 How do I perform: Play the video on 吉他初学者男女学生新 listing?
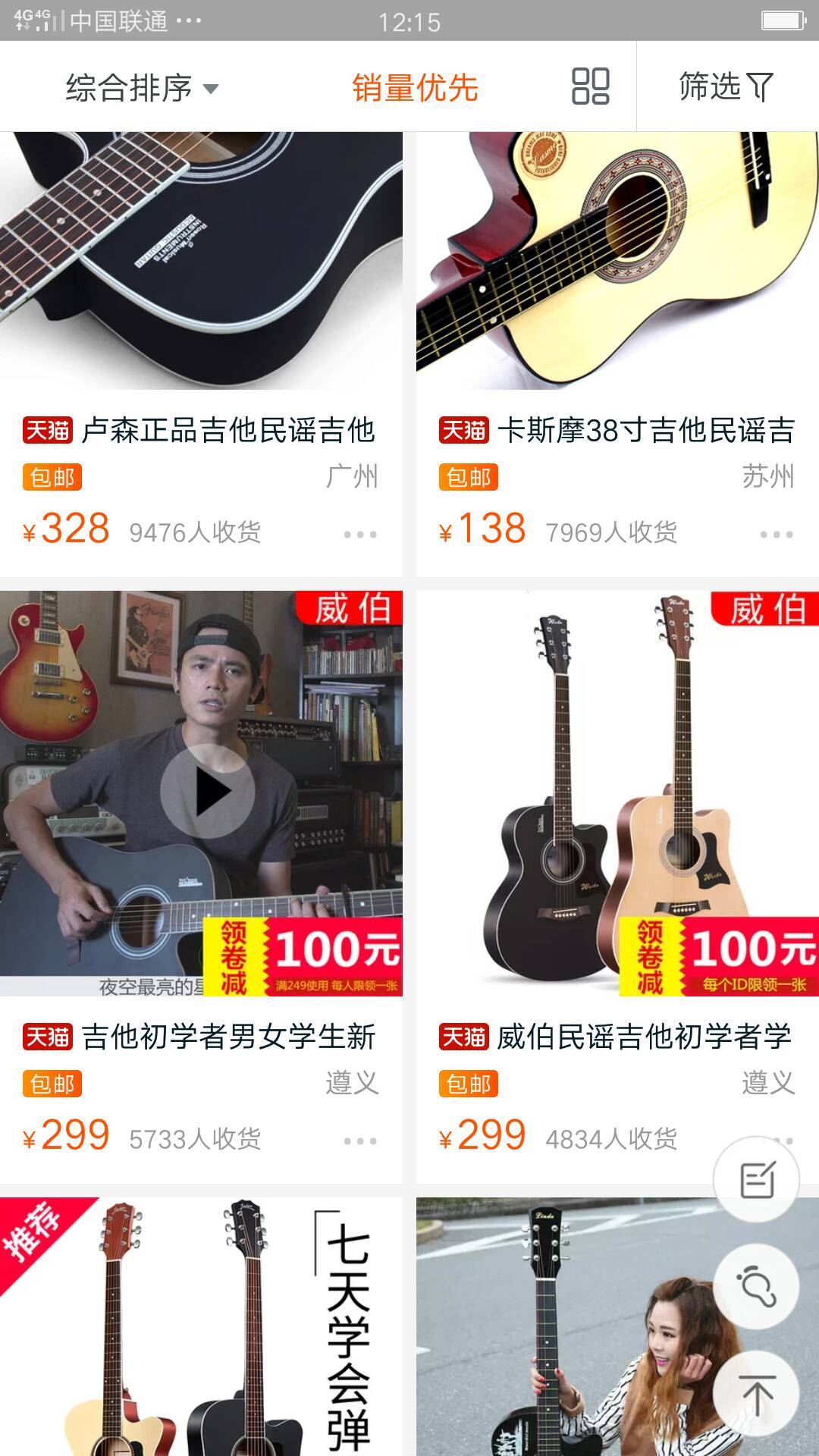(x=207, y=792)
